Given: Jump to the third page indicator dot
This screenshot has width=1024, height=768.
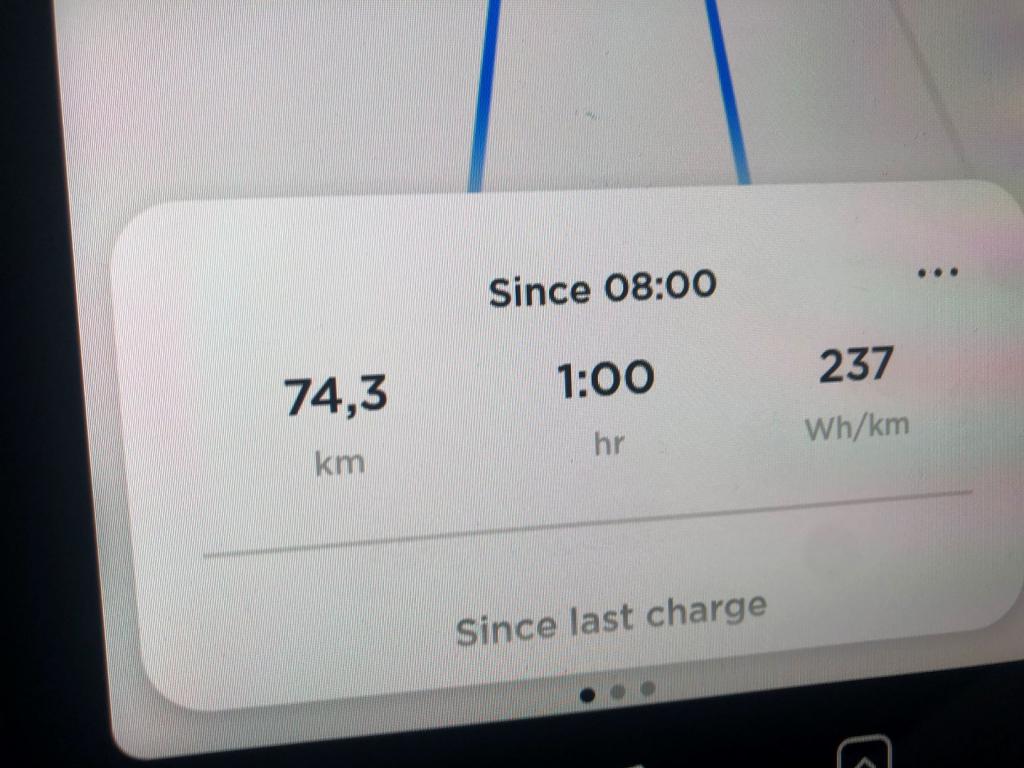Looking at the screenshot, I should (x=647, y=688).
